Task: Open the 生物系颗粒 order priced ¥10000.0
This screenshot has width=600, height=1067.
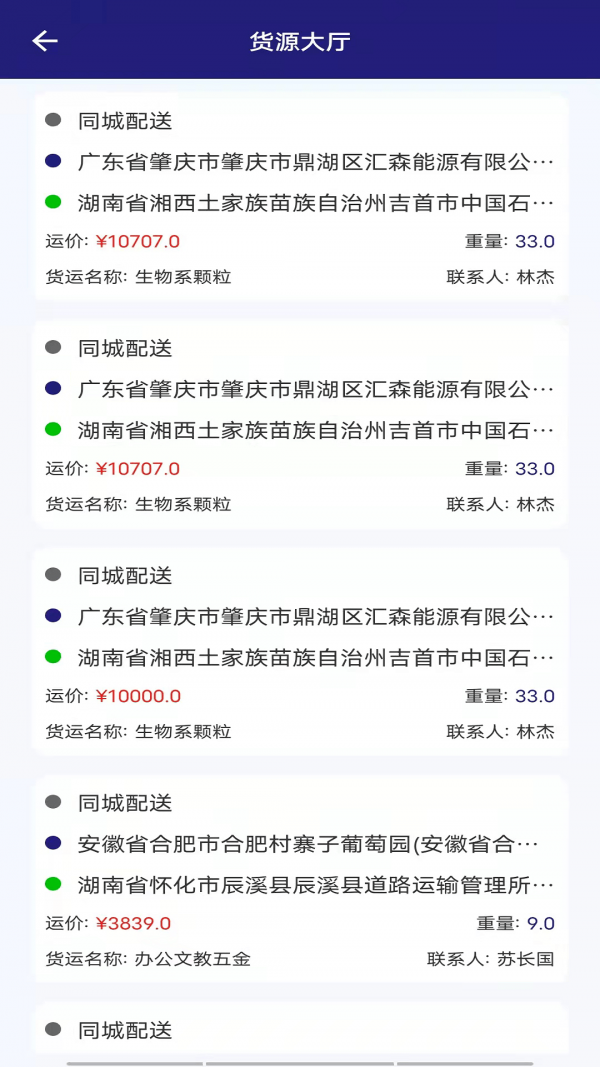Action: pos(300,651)
